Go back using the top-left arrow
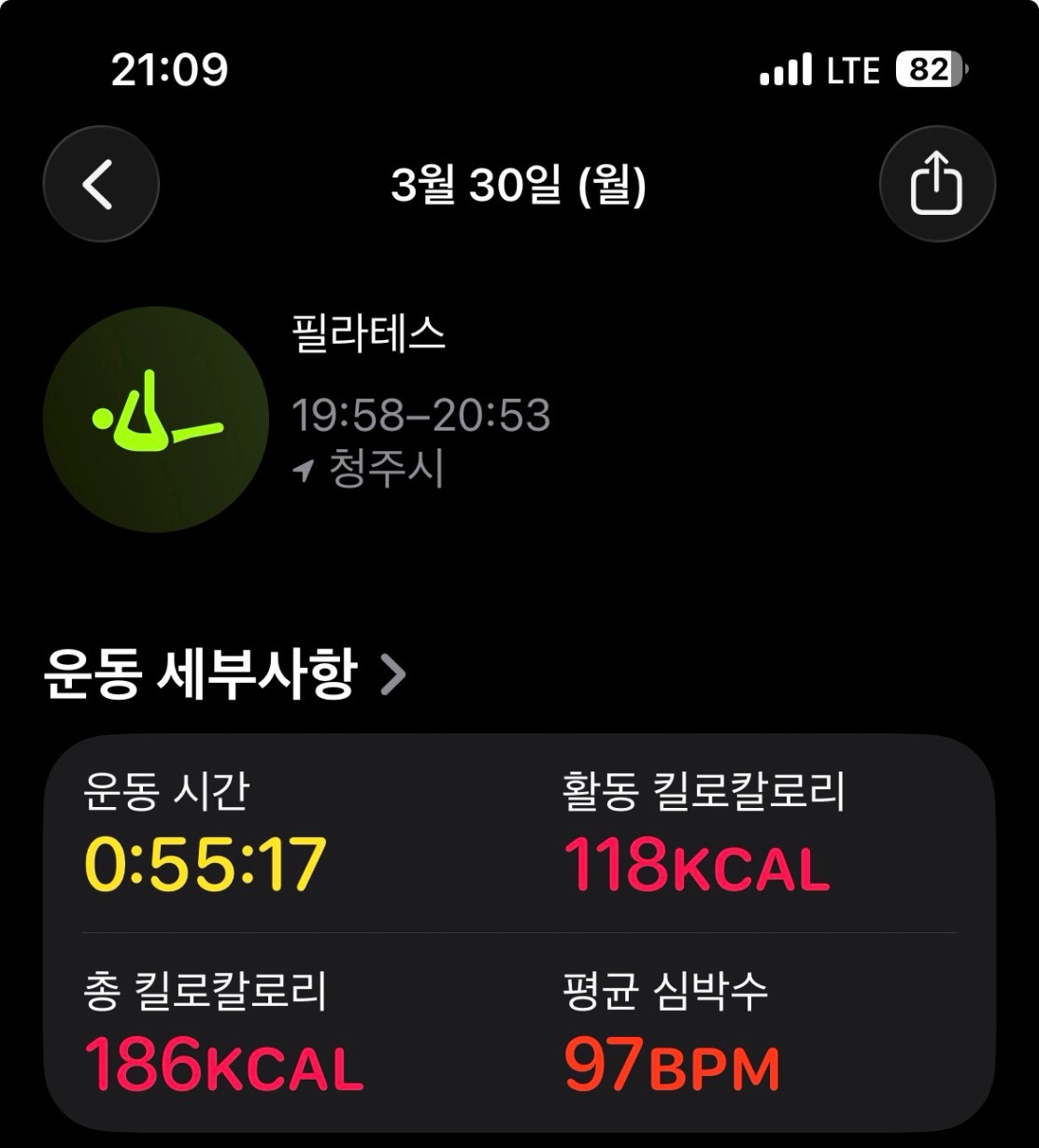Viewport: 1039px width, 1148px height. pos(101,184)
